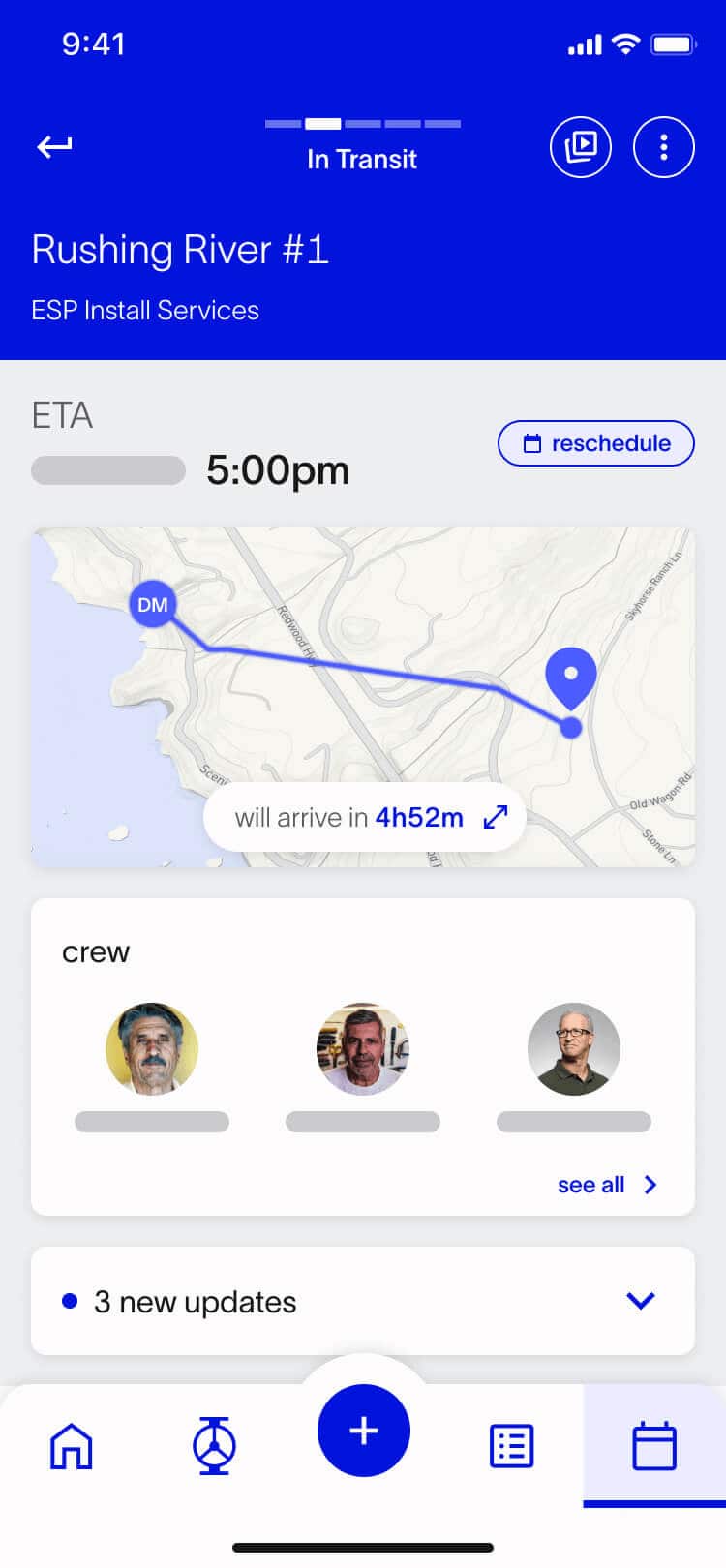Go to the home tab
Screen dimensions: 726x1568
click(x=72, y=1446)
